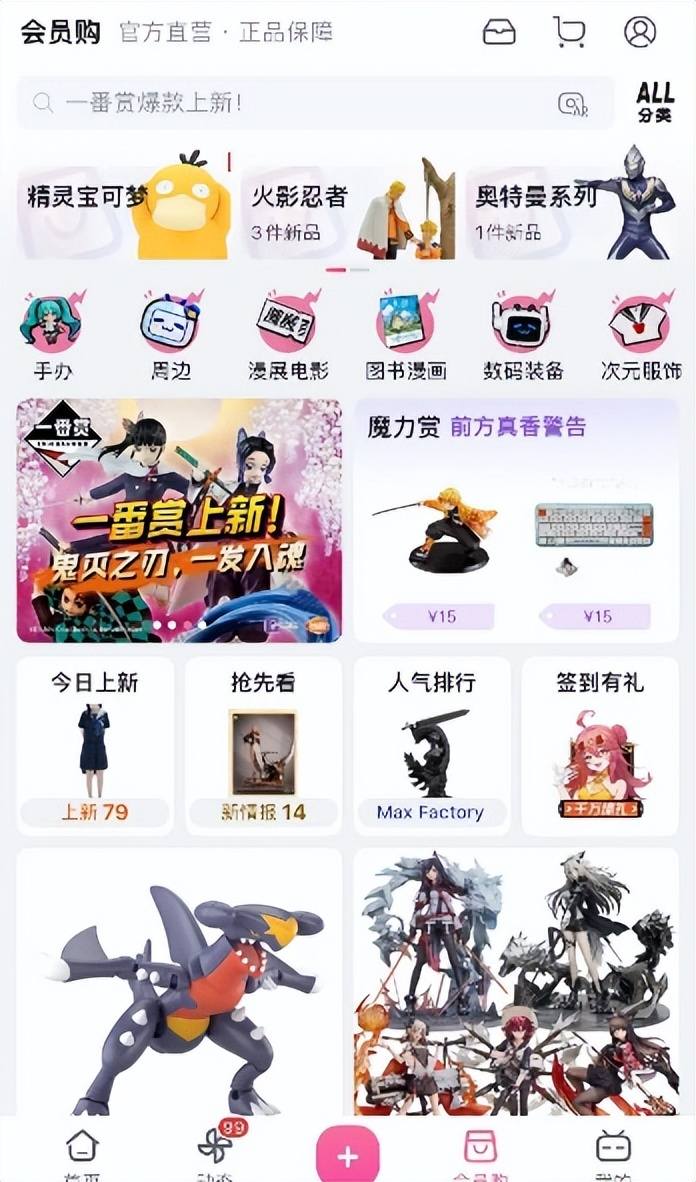
Task: Open the 一番赏上新 鬼灭之刃 banner
Action: 179,520
